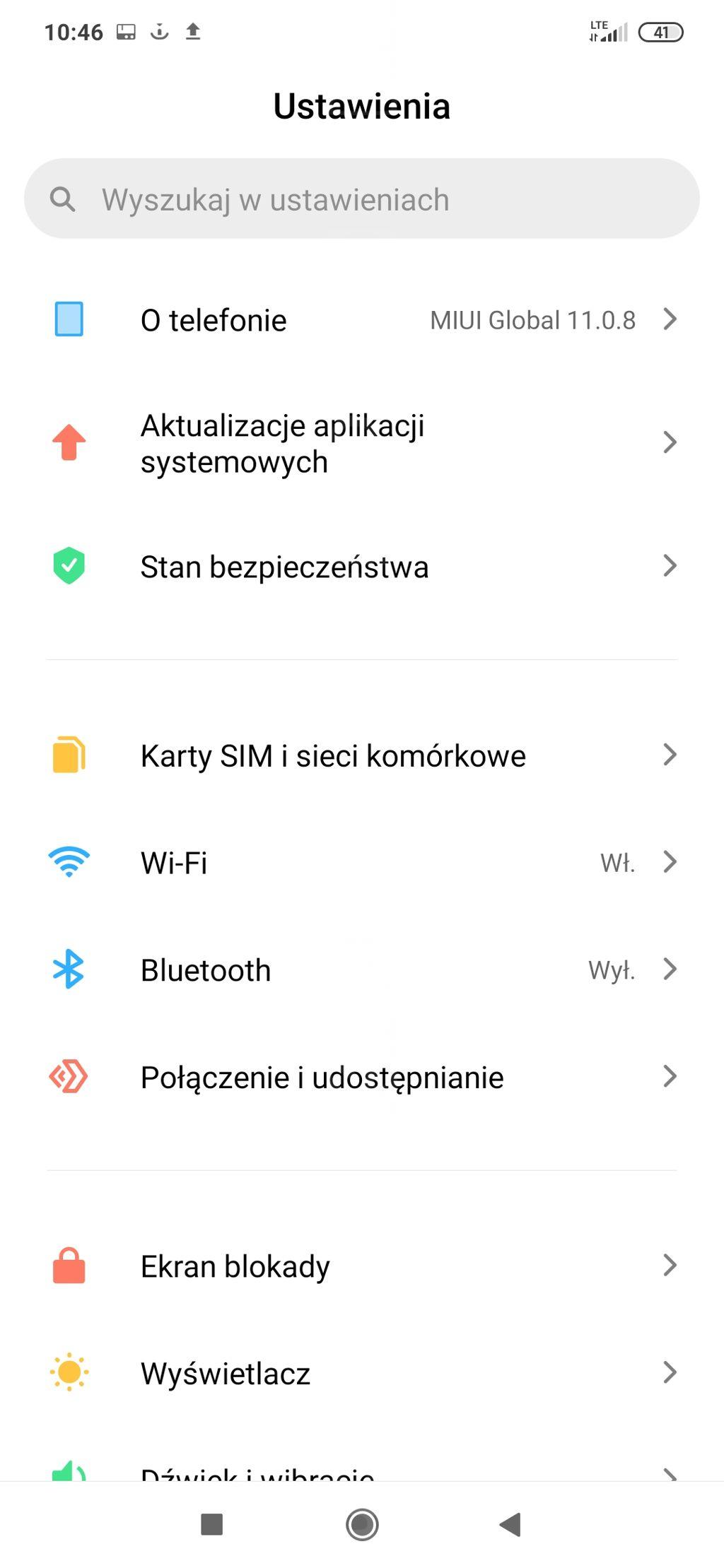Go to Wi-Fi settings
This screenshot has width=724, height=1568.
(x=361, y=863)
